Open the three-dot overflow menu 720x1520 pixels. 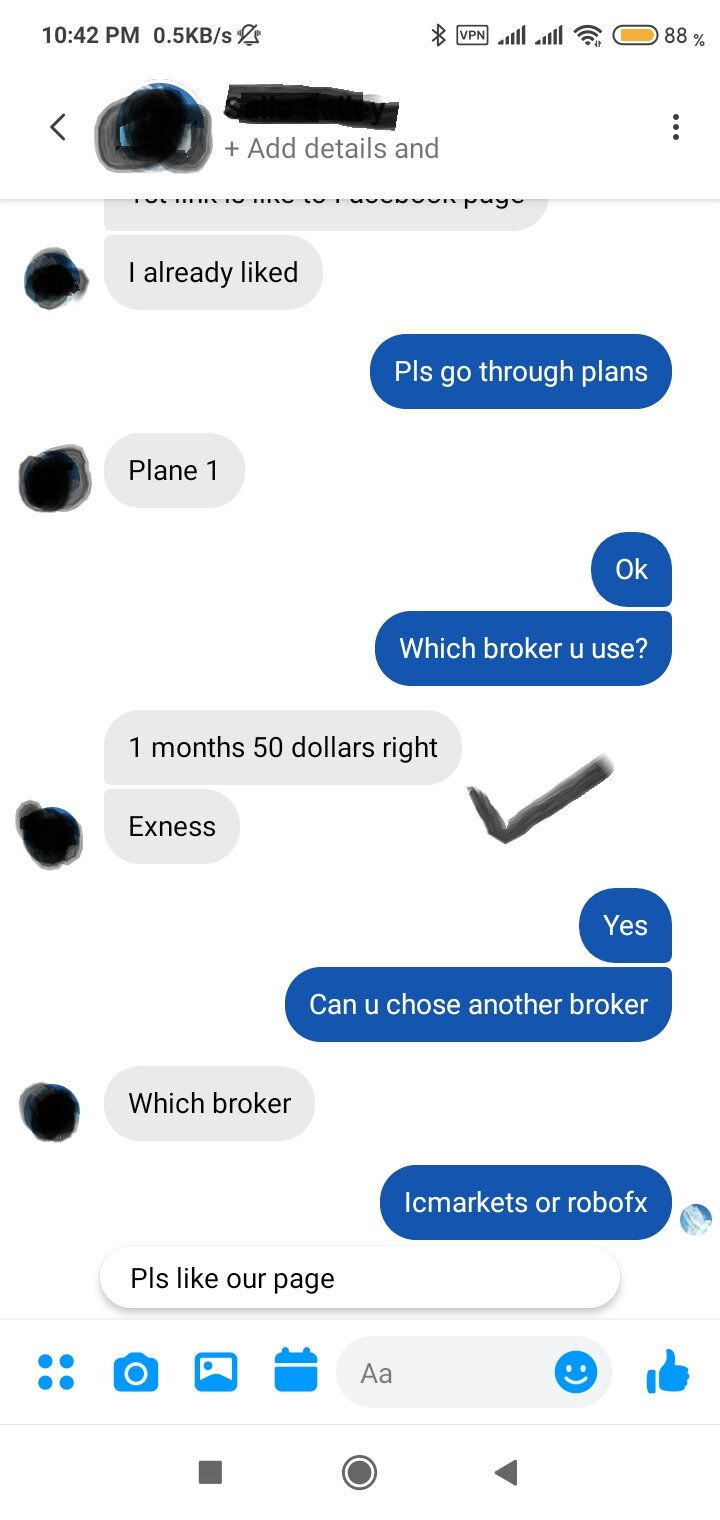[x=676, y=127]
